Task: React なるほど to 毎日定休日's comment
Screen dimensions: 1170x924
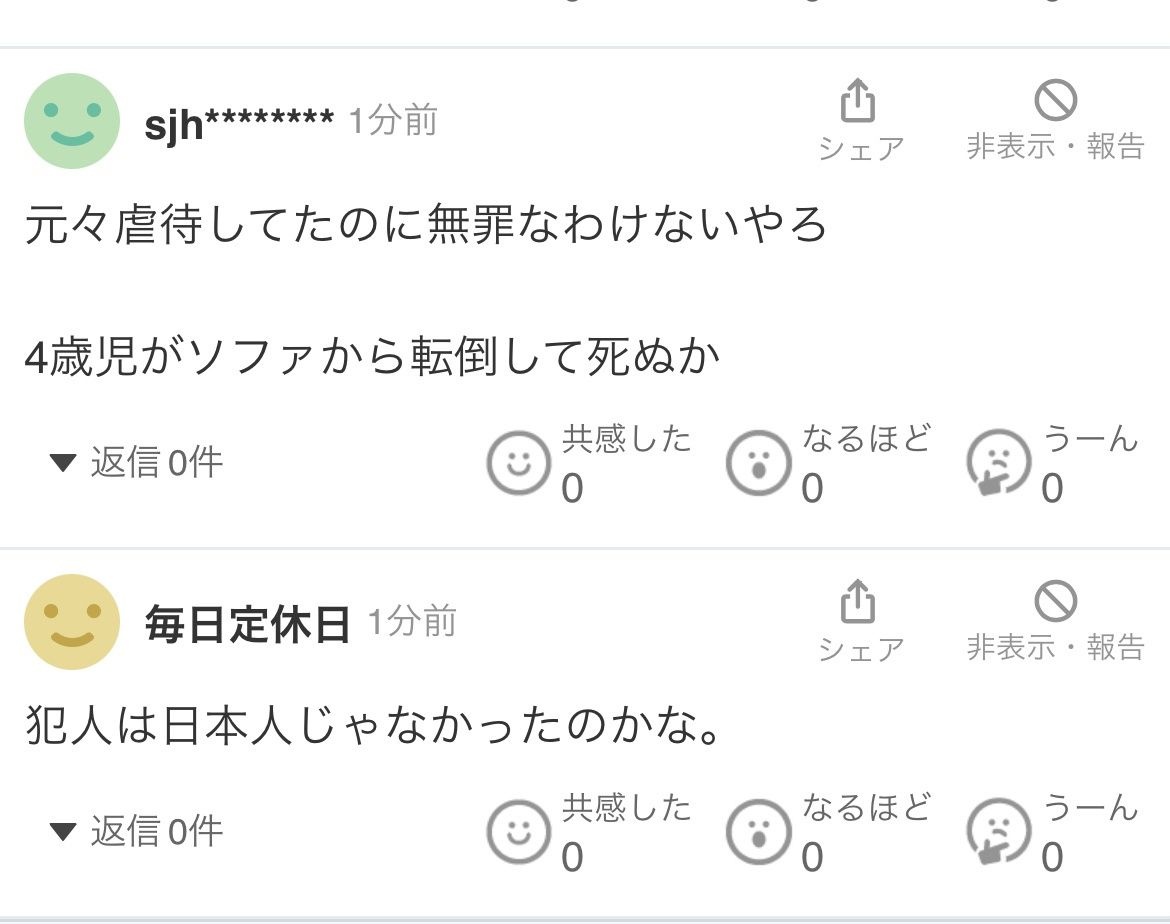Action: coord(758,833)
